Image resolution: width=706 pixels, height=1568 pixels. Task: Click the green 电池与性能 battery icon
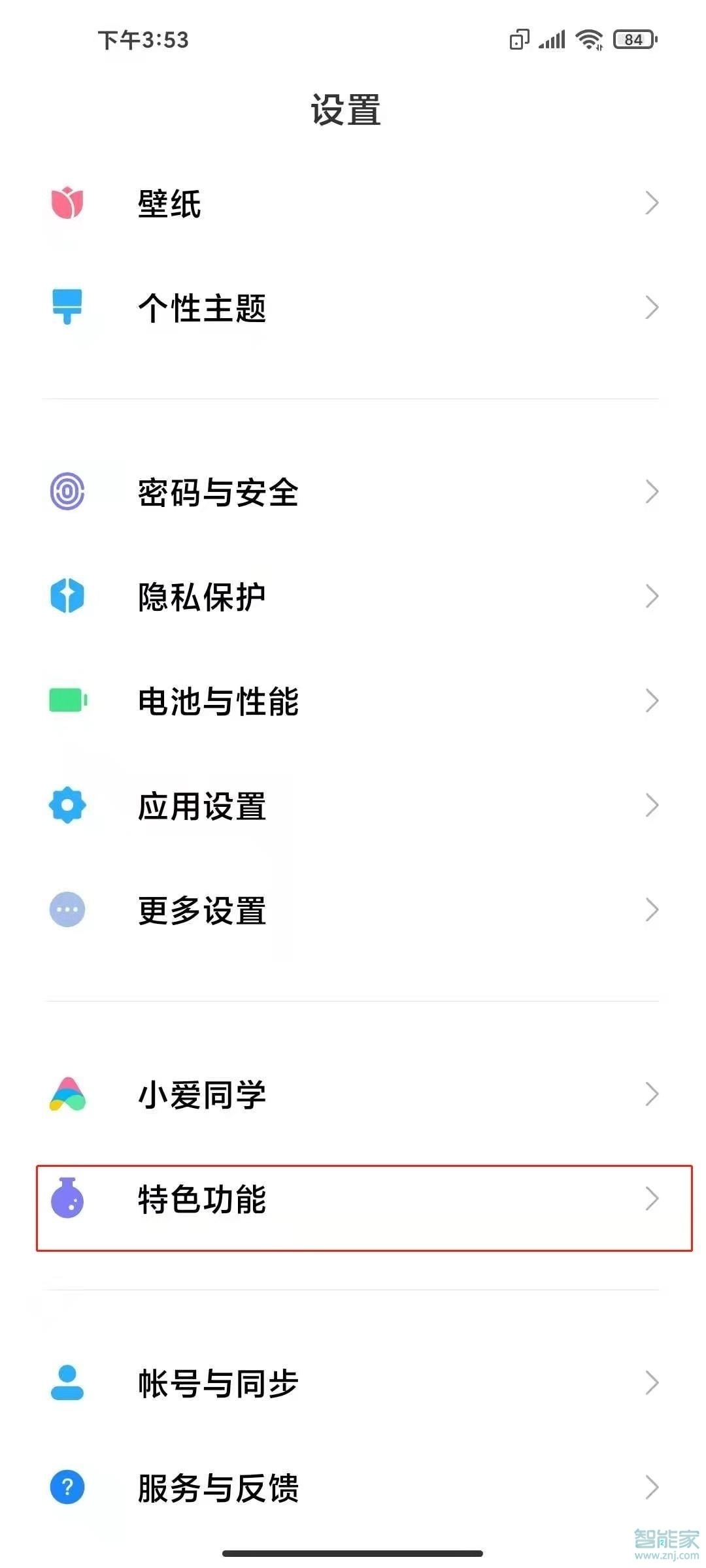coord(67,701)
